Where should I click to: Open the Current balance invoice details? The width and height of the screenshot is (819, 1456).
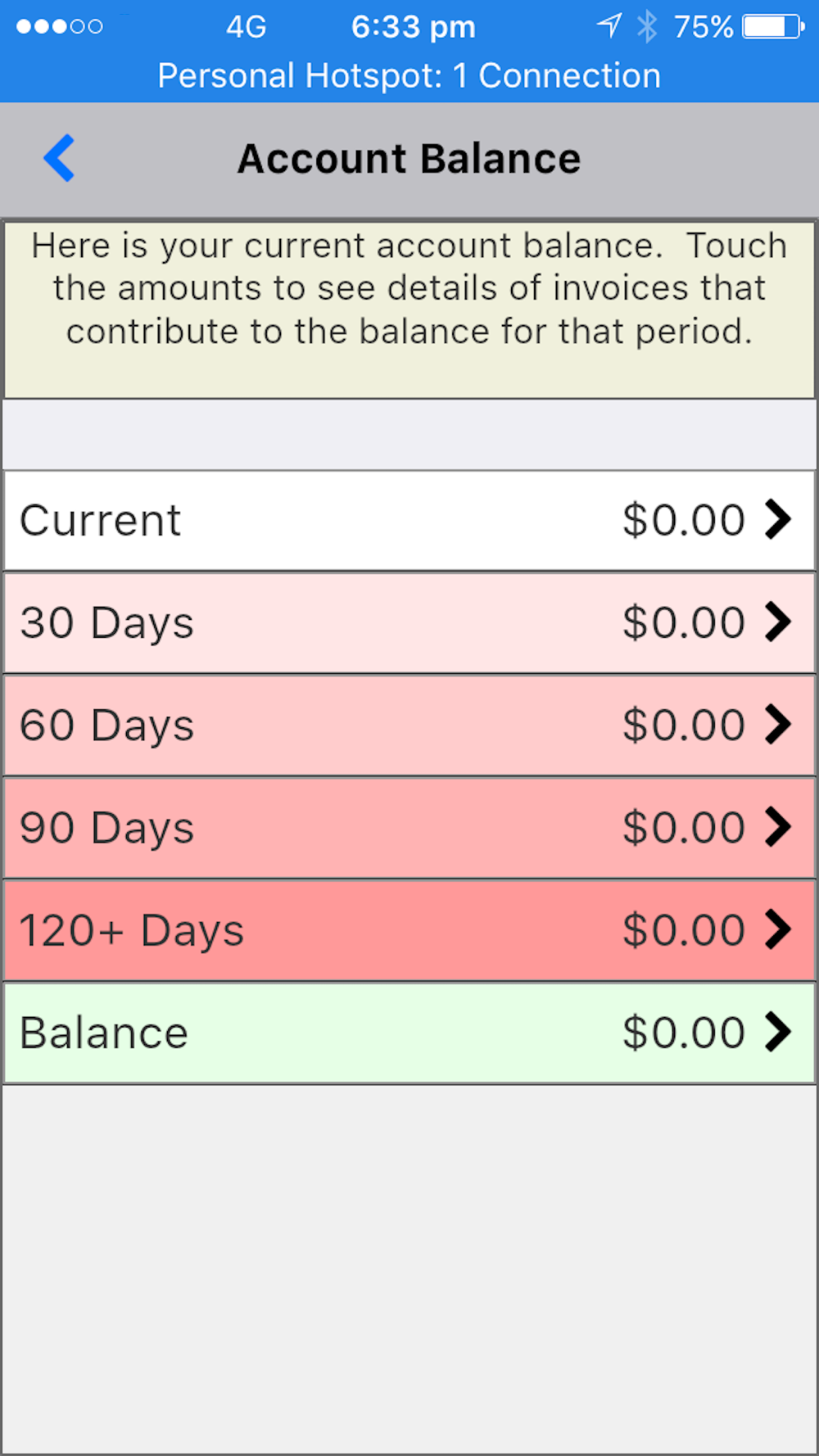point(409,521)
